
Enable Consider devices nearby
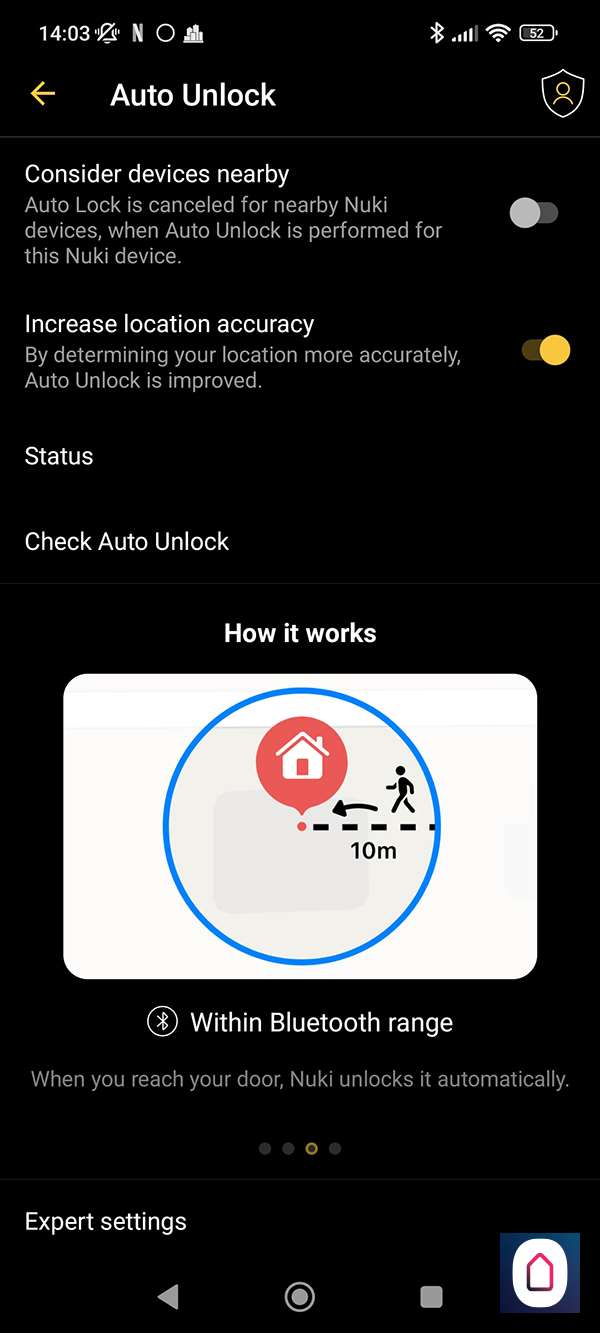pyautogui.click(x=534, y=213)
